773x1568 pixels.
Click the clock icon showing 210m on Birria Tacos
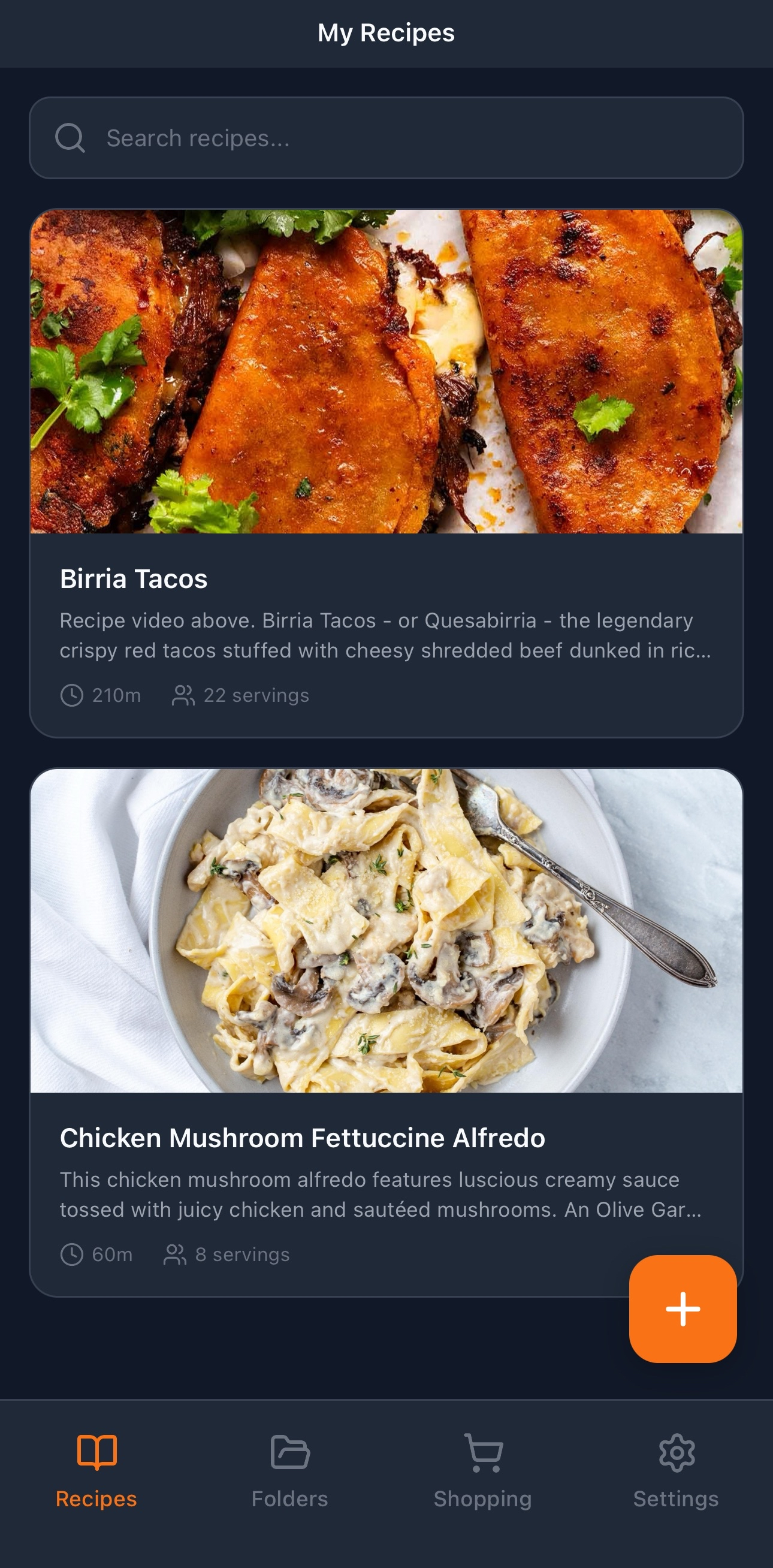72,695
